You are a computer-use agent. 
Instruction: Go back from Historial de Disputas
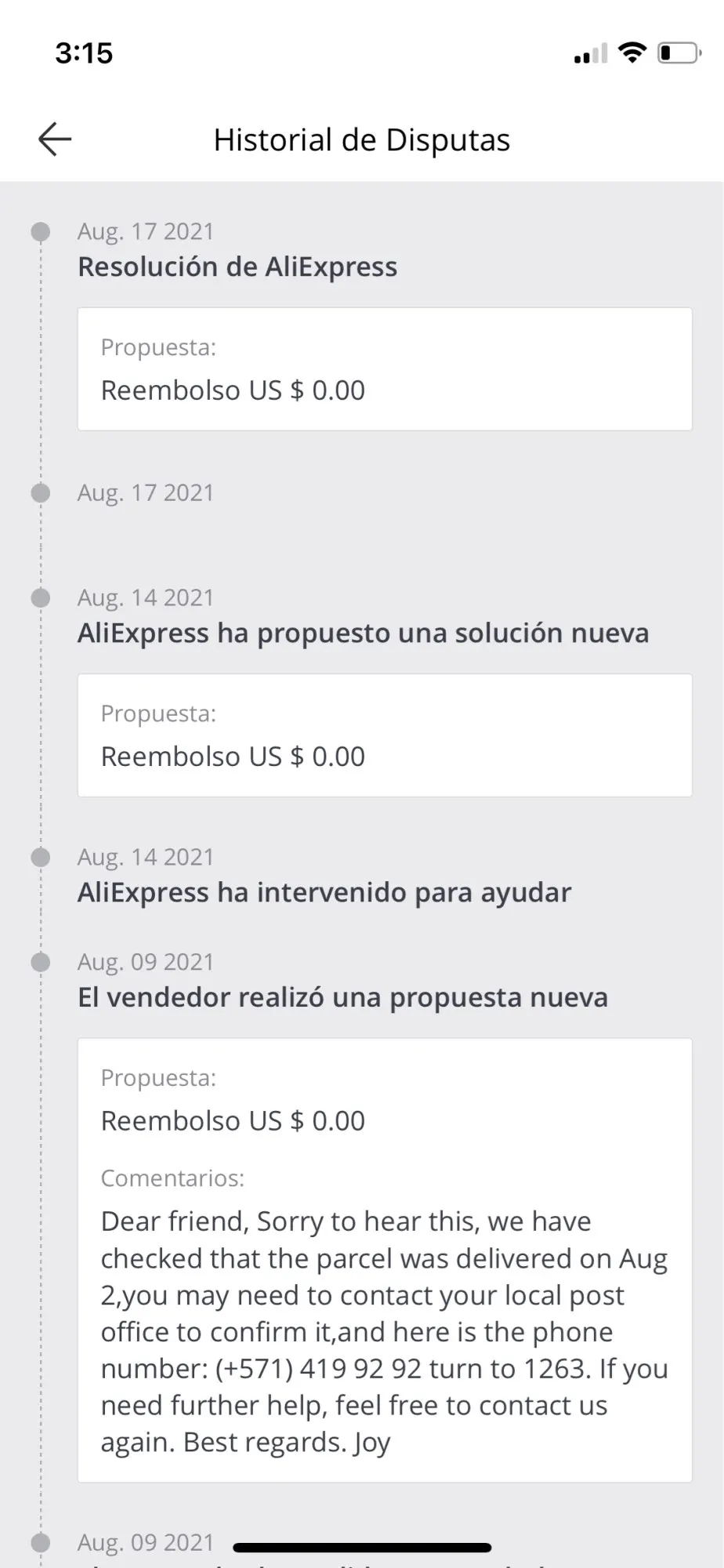(55, 140)
